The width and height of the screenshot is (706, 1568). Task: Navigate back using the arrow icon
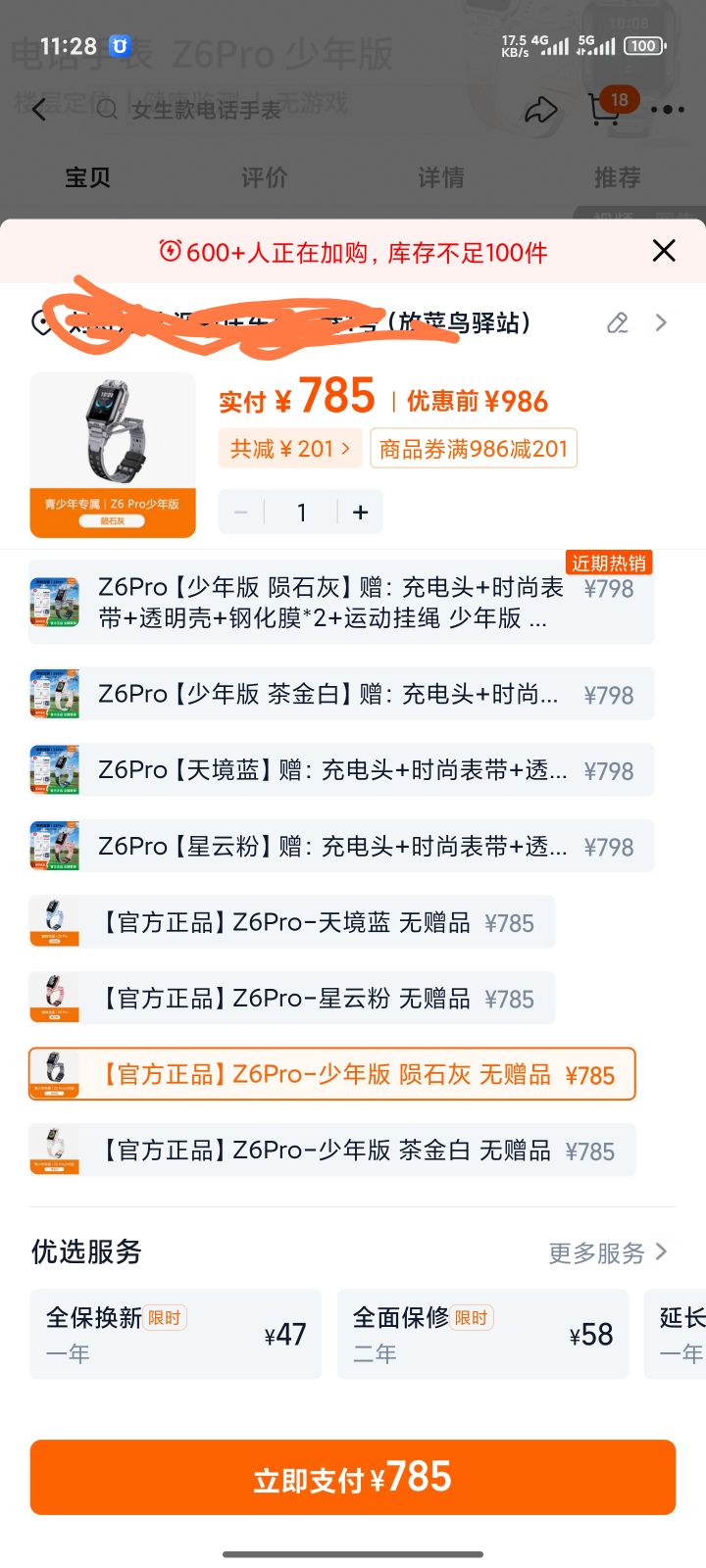point(39,110)
